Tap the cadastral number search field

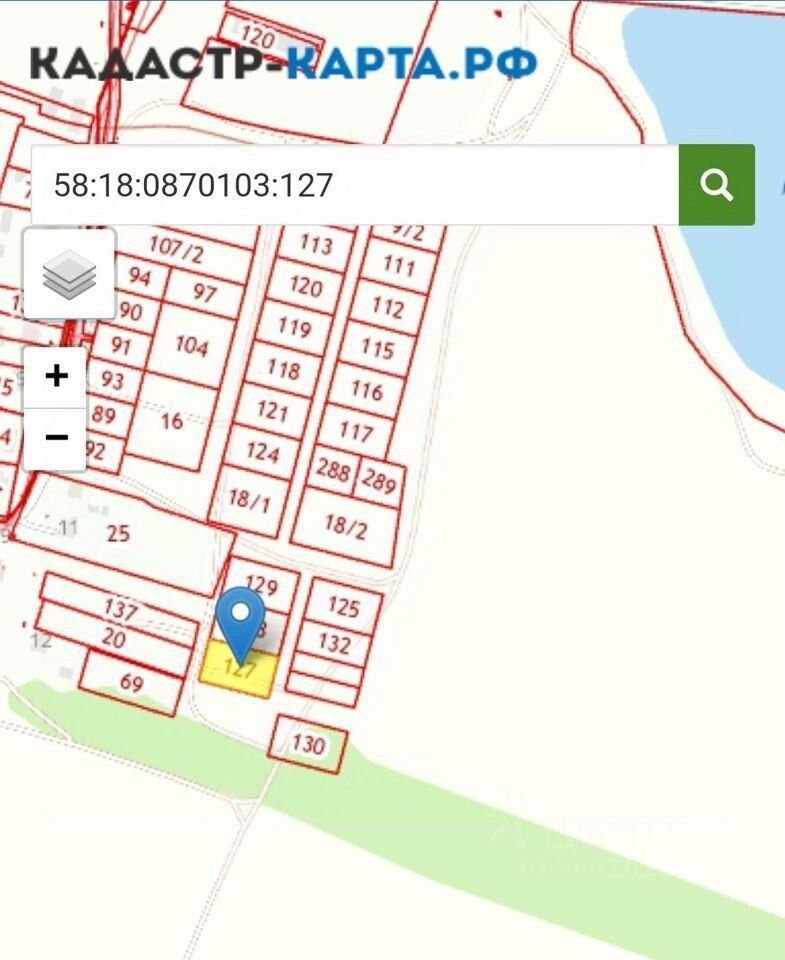click(355, 185)
